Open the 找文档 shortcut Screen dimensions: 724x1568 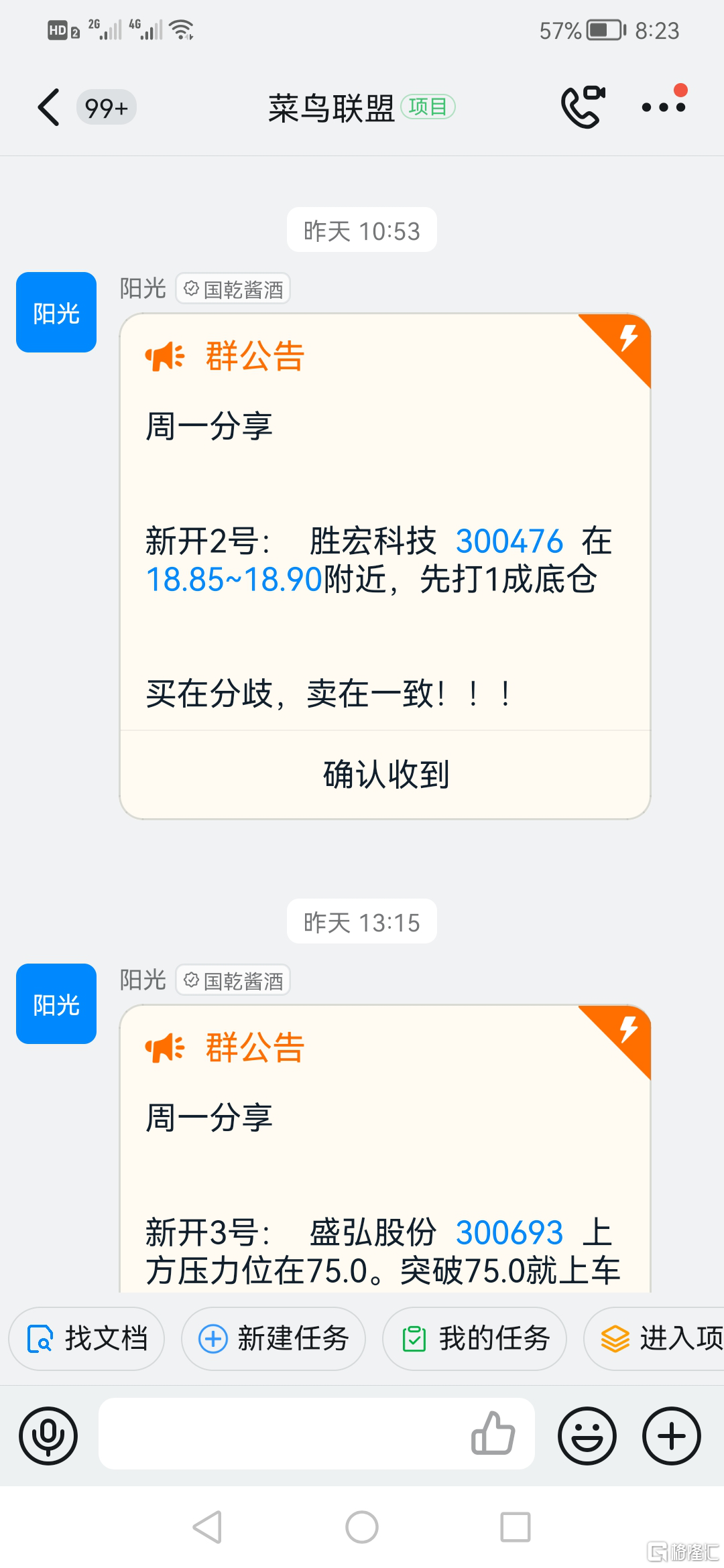86,1339
